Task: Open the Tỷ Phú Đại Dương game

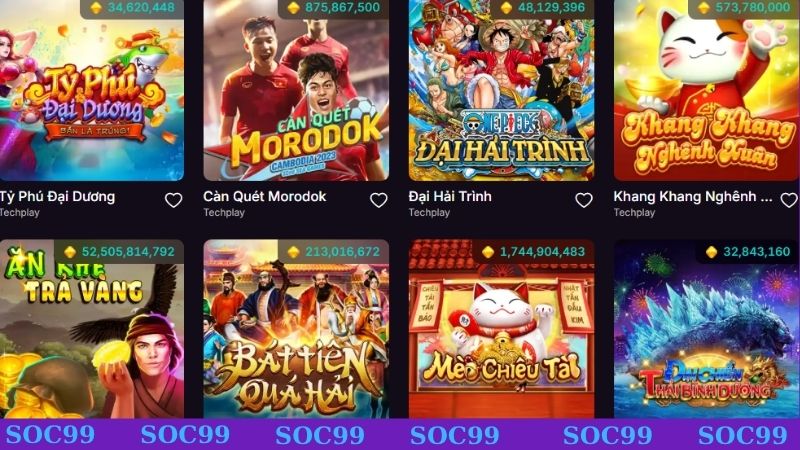Action: pos(92,95)
